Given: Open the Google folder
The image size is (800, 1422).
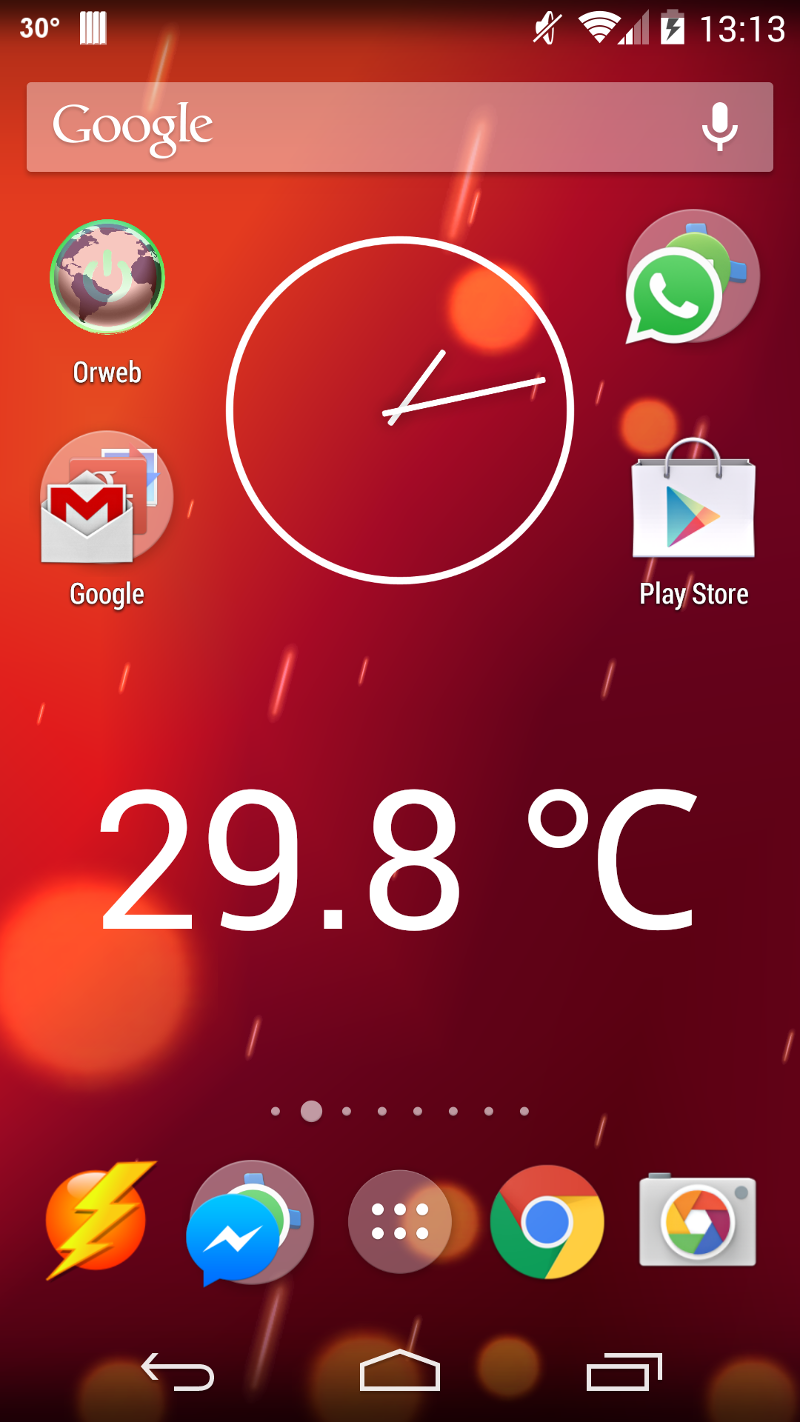Looking at the screenshot, I should point(106,497).
